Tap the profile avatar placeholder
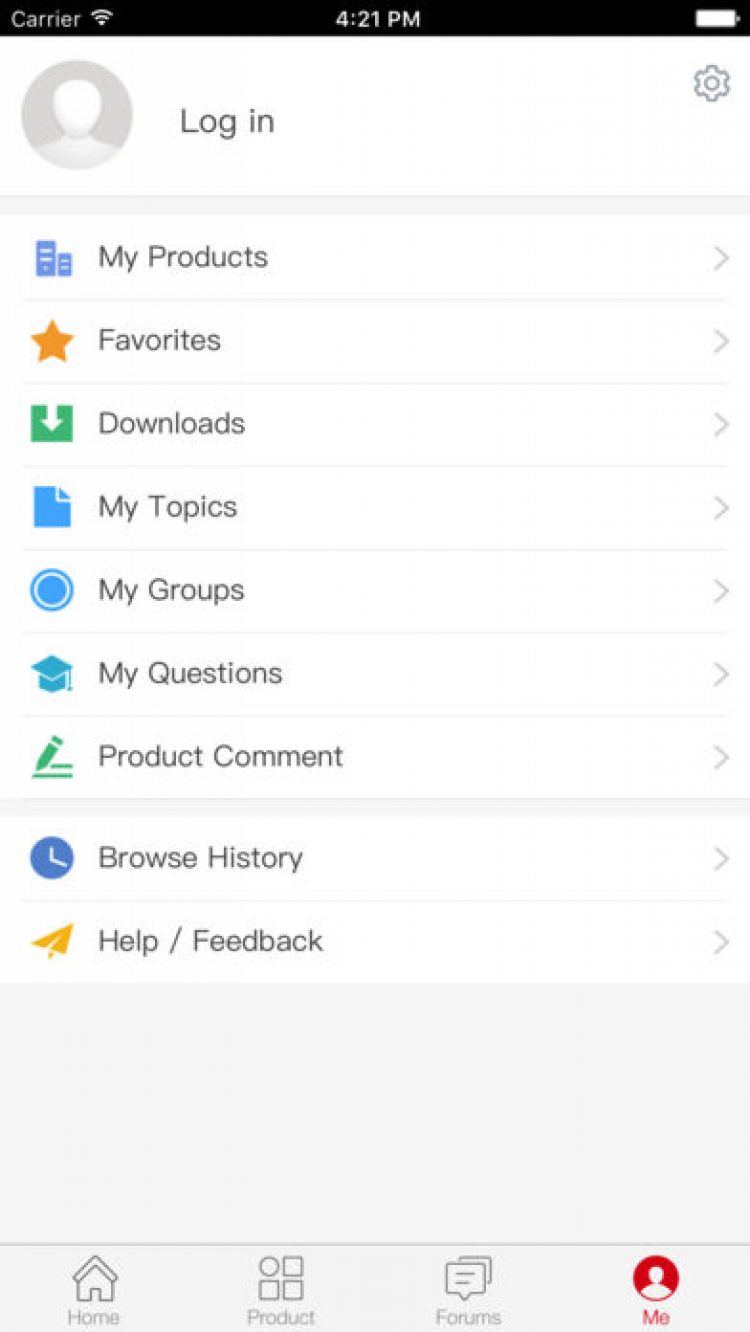The image size is (750, 1332). [x=77, y=115]
